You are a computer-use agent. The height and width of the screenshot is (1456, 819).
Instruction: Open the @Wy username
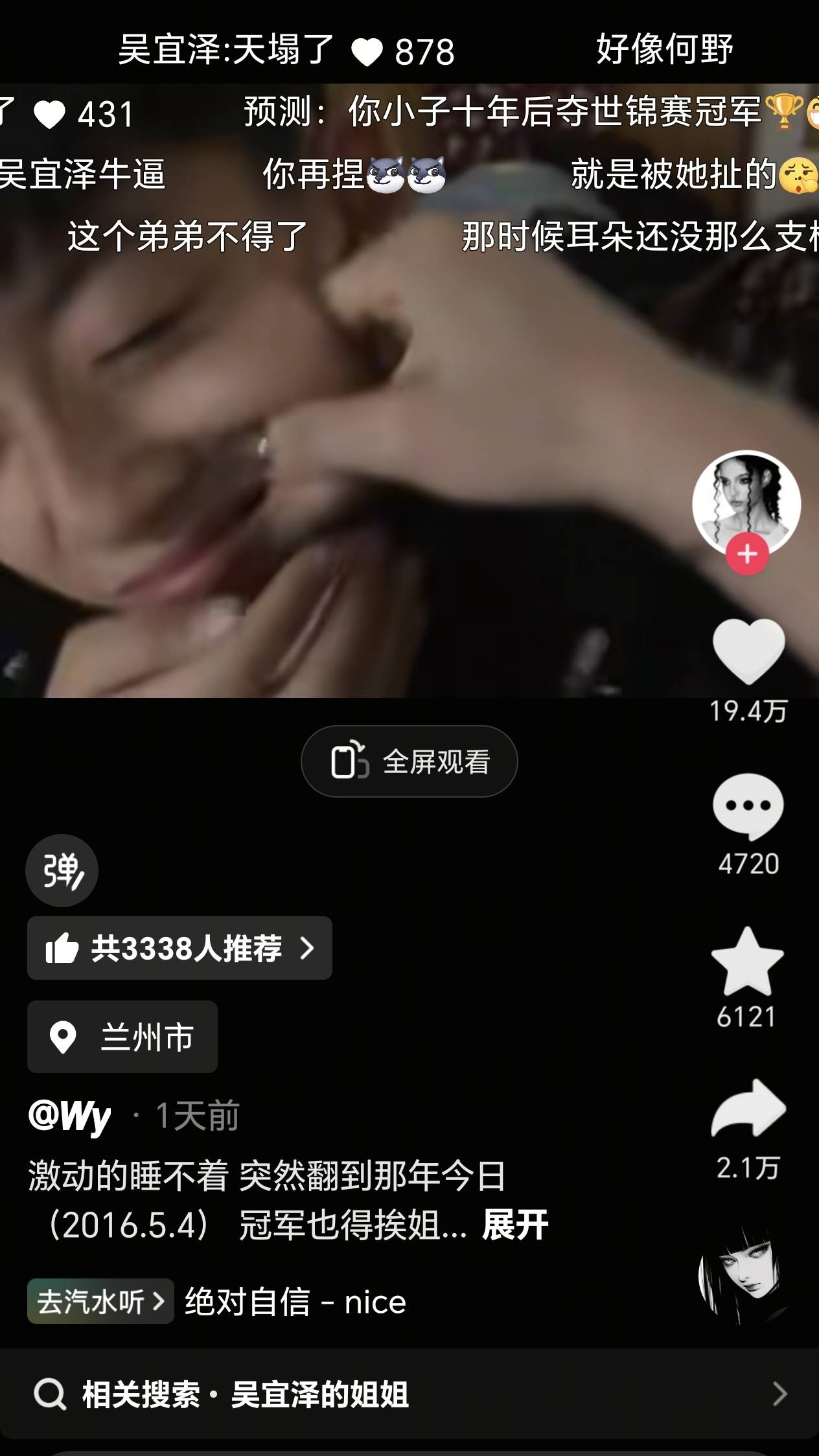[69, 1116]
